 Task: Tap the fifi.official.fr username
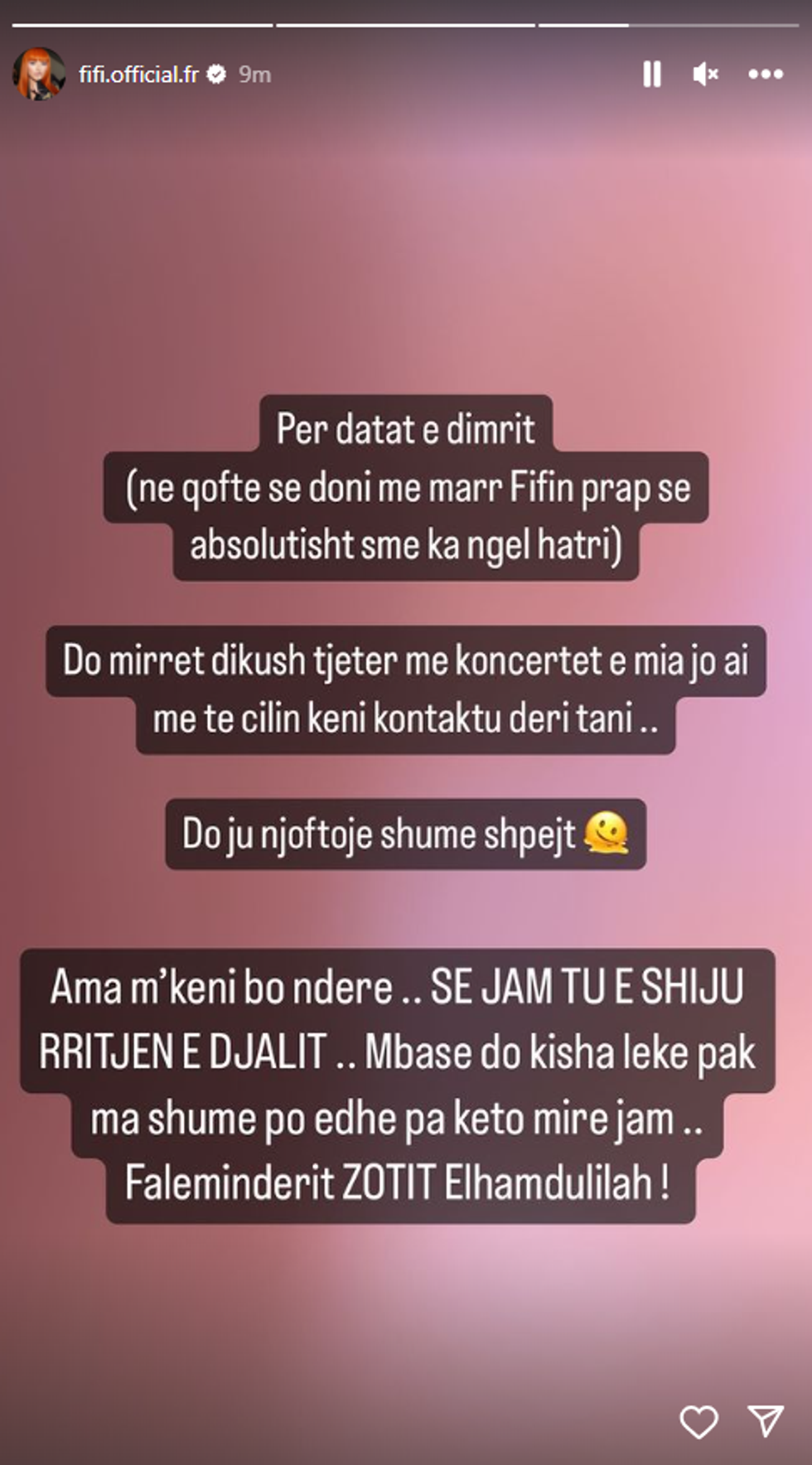(x=138, y=75)
